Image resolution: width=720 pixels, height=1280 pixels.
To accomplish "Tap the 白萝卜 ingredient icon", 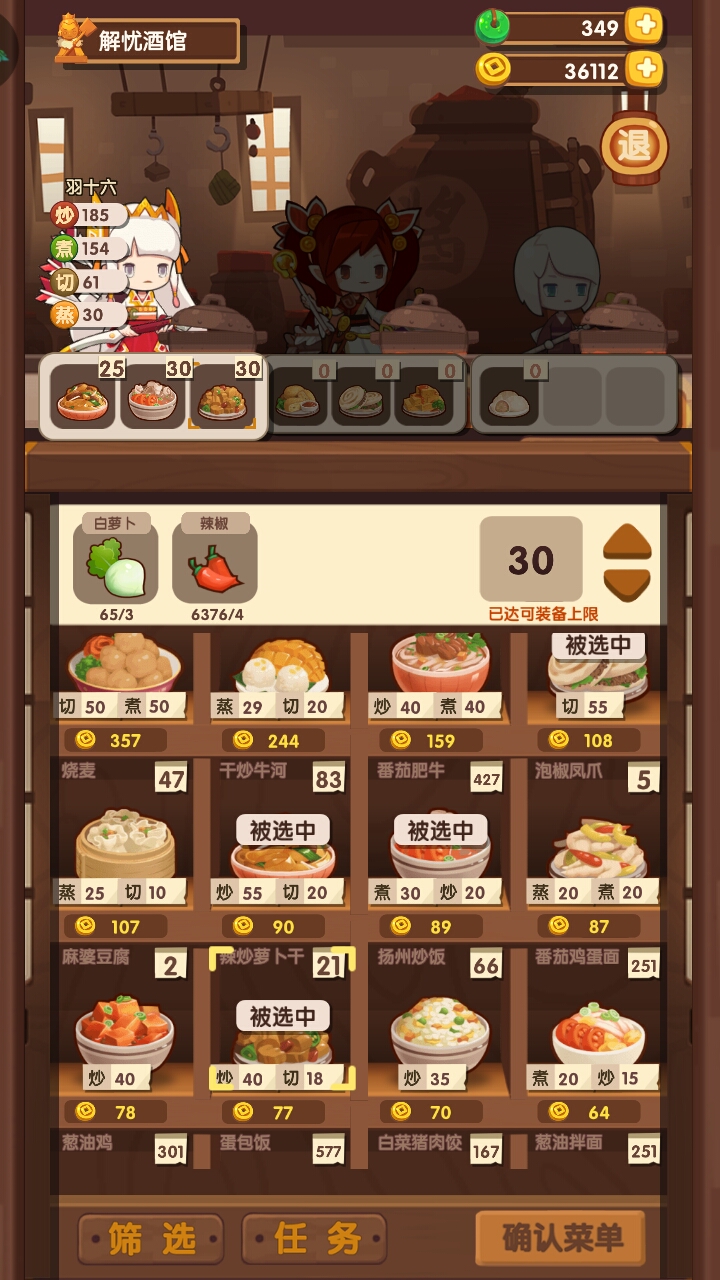I will [x=116, y=562].
